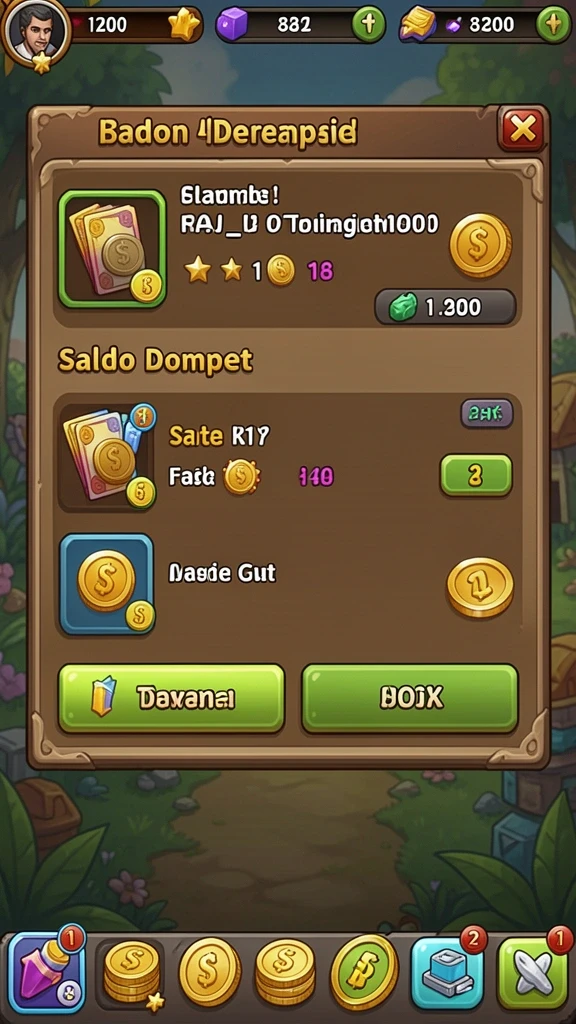Screen dimensions: 576x1024
Task: Tap the green Davanal button
Action: coord(172,698)
